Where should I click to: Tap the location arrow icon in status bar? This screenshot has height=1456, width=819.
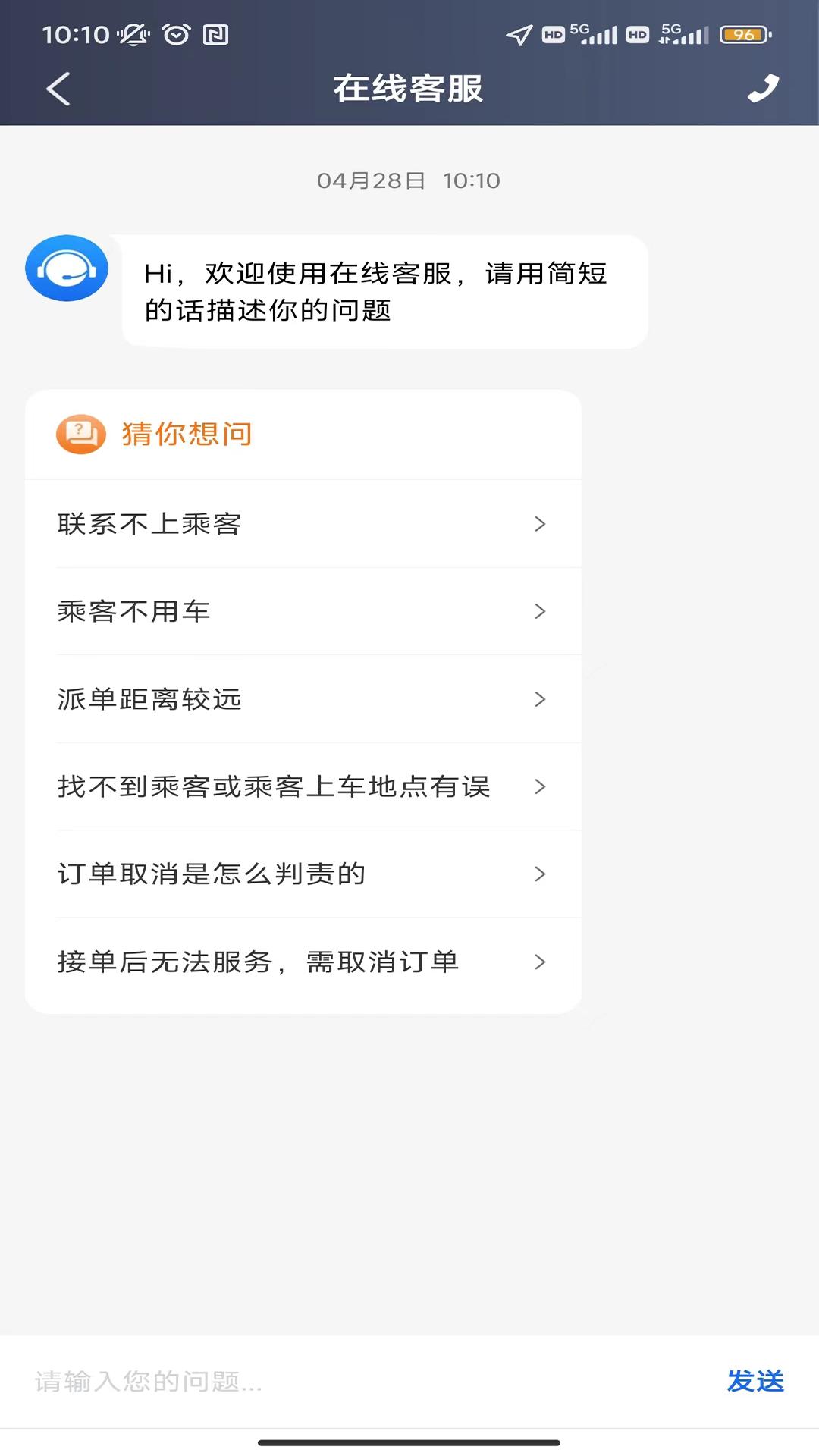coord(518,34)
